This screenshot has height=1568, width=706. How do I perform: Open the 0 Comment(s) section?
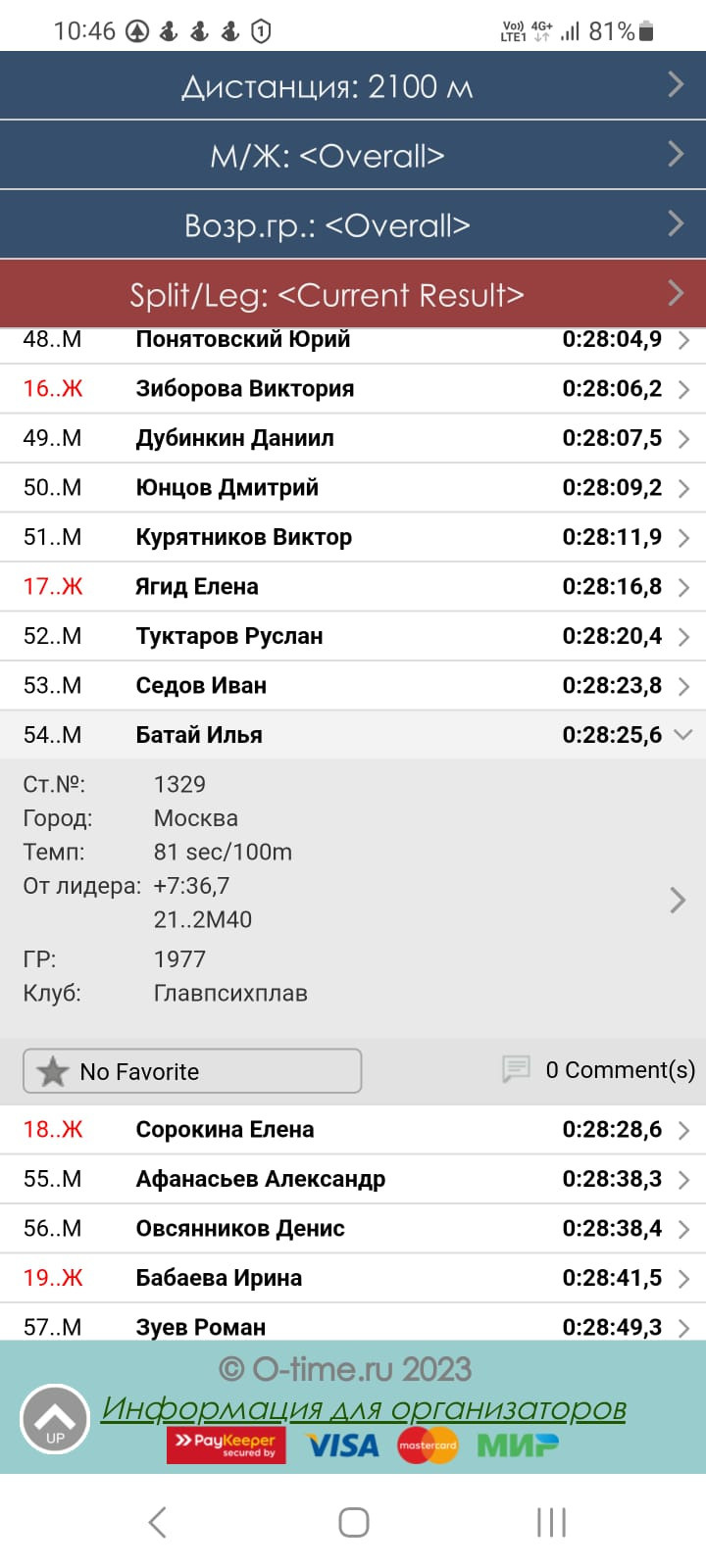[x=599, y=1070]
